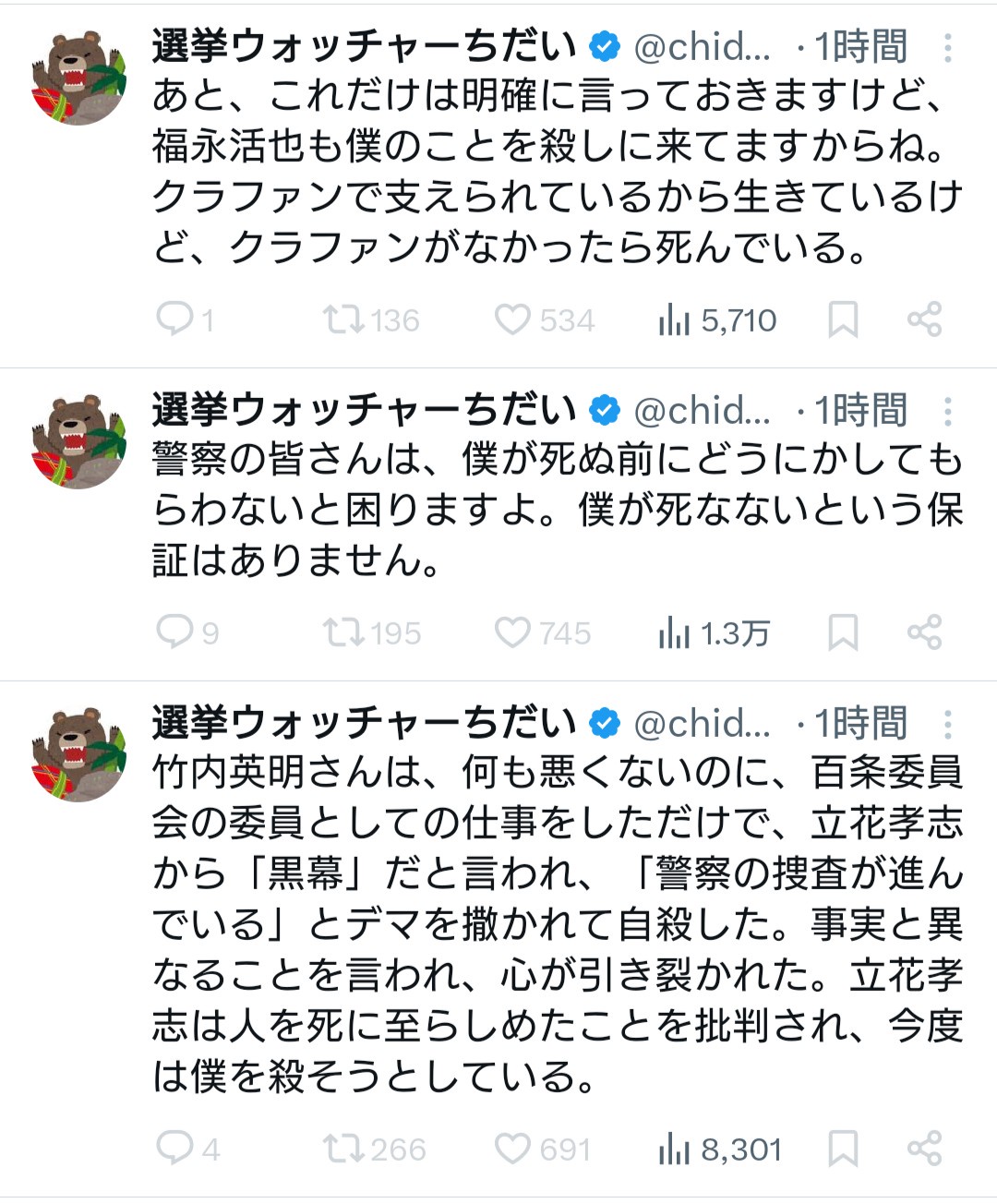Share the tweet with 534 likes

(x=924, y=319)
